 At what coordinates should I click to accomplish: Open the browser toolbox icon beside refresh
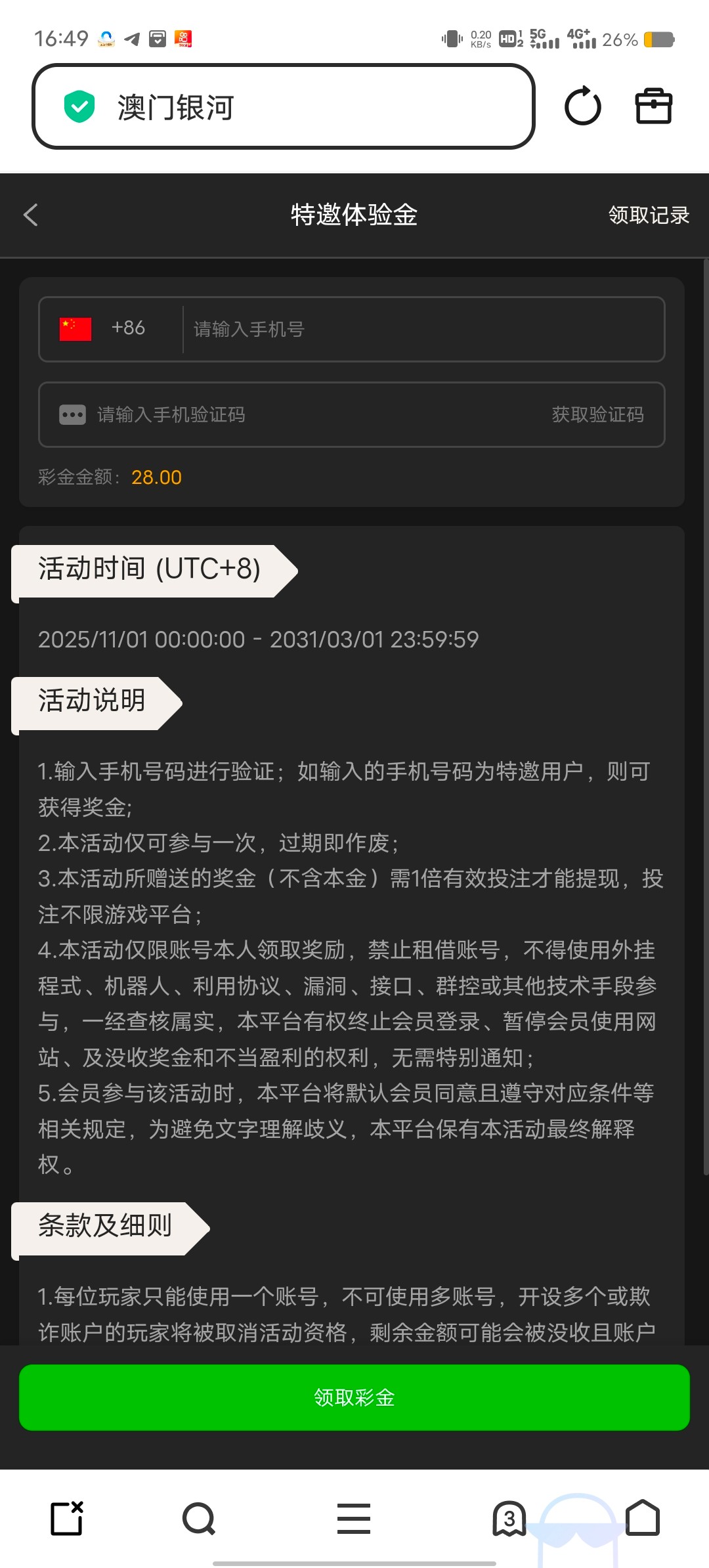pyautogui.click(x=654, y=106)
